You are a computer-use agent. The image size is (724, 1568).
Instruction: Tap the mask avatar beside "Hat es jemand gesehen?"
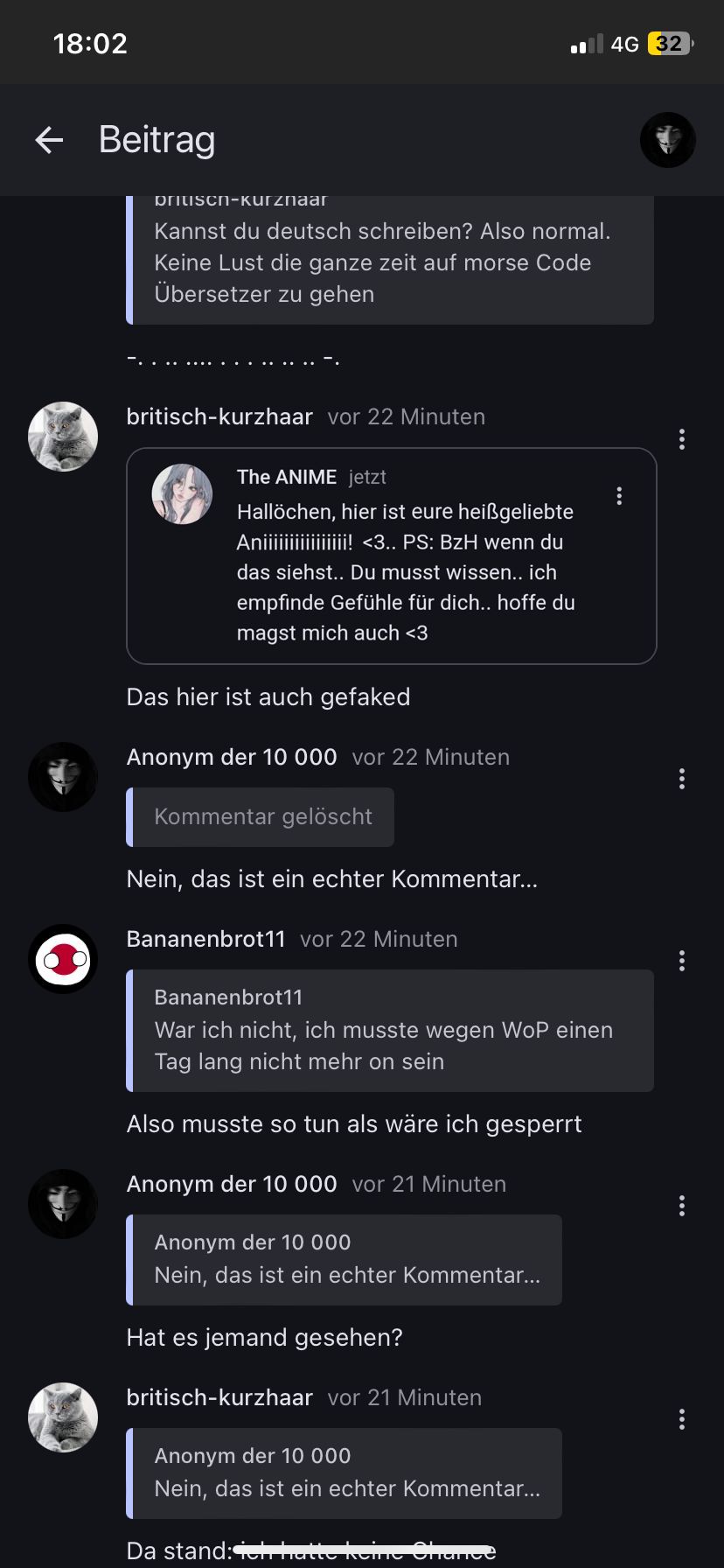pyautogui.click(x=63, y=1204)
